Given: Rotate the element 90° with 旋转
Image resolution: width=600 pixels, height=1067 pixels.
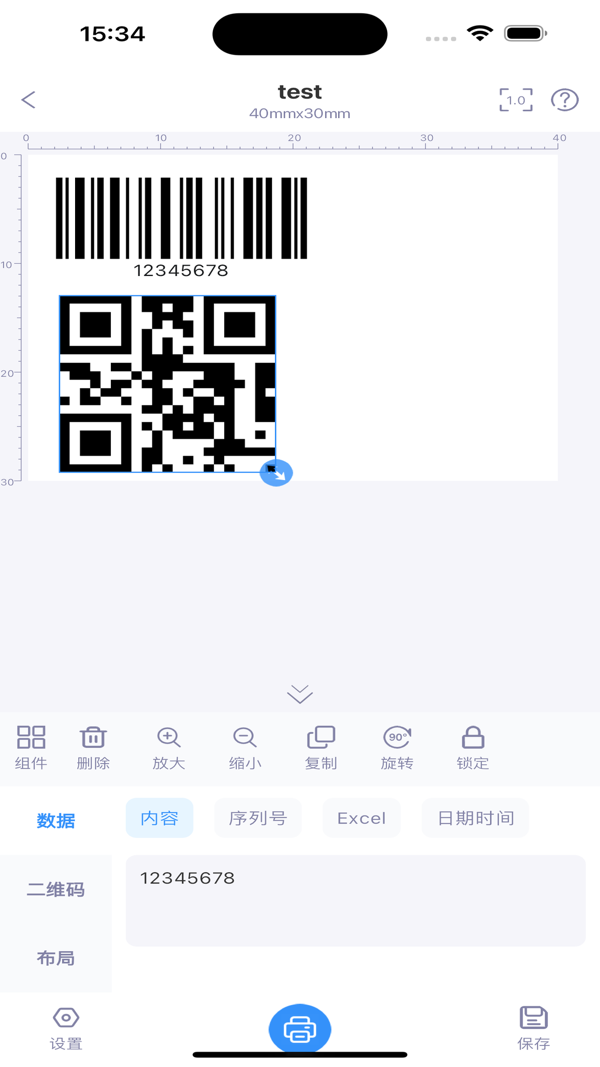Looking at the screenshot, I should click(397, 748).
